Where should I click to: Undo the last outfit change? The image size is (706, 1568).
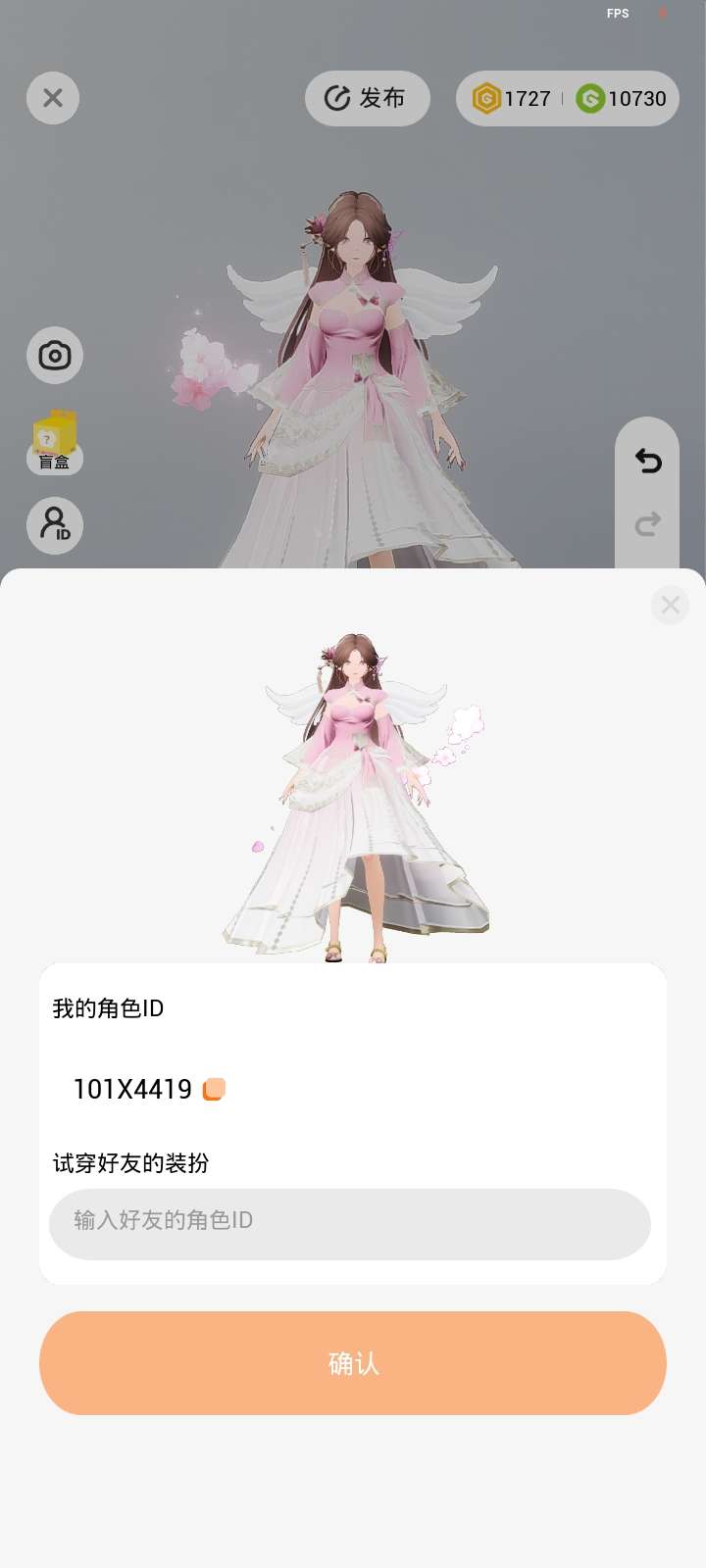coord(647,461)
